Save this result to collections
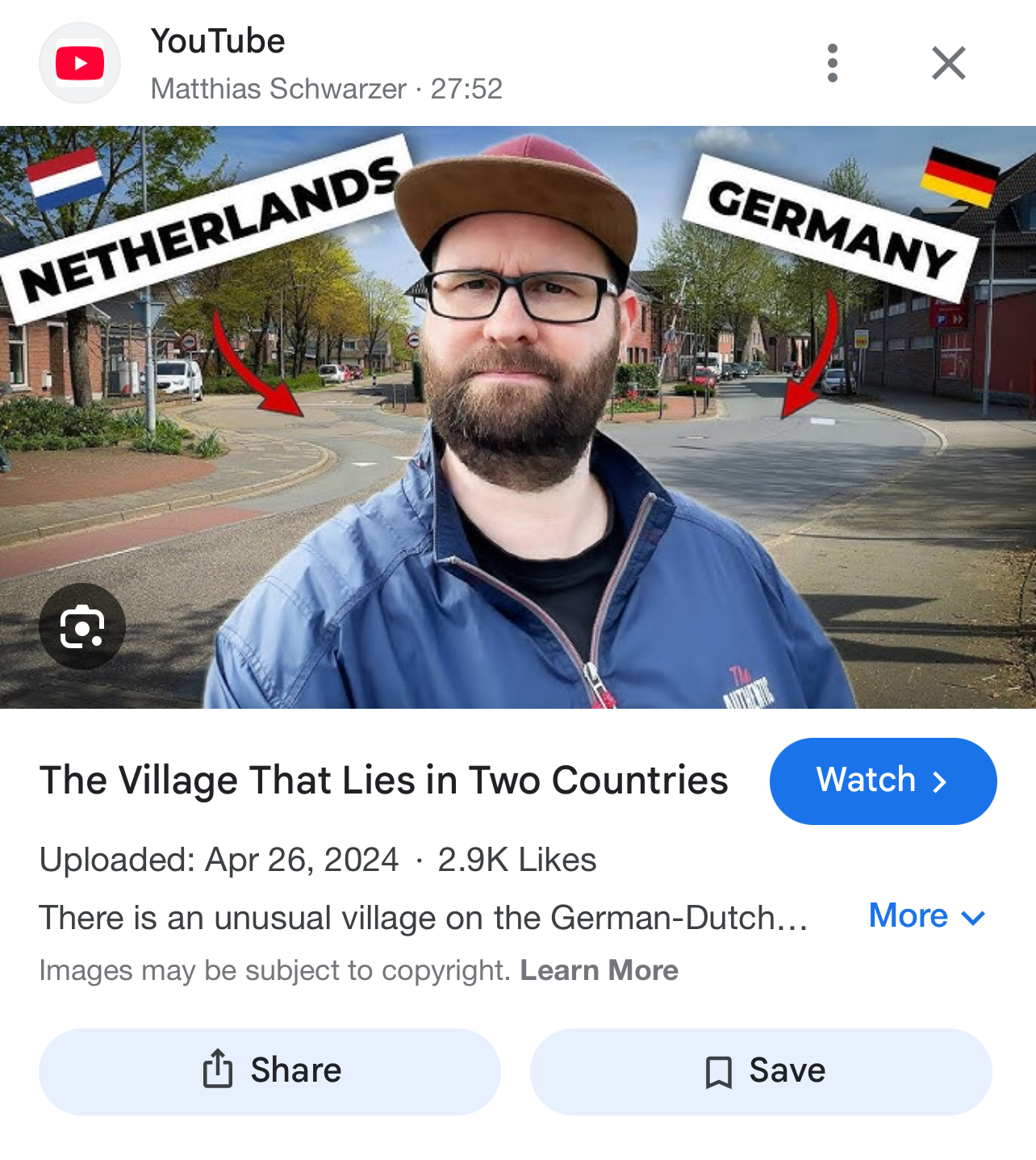The image size is (1036, 1160). point(760,1071)
